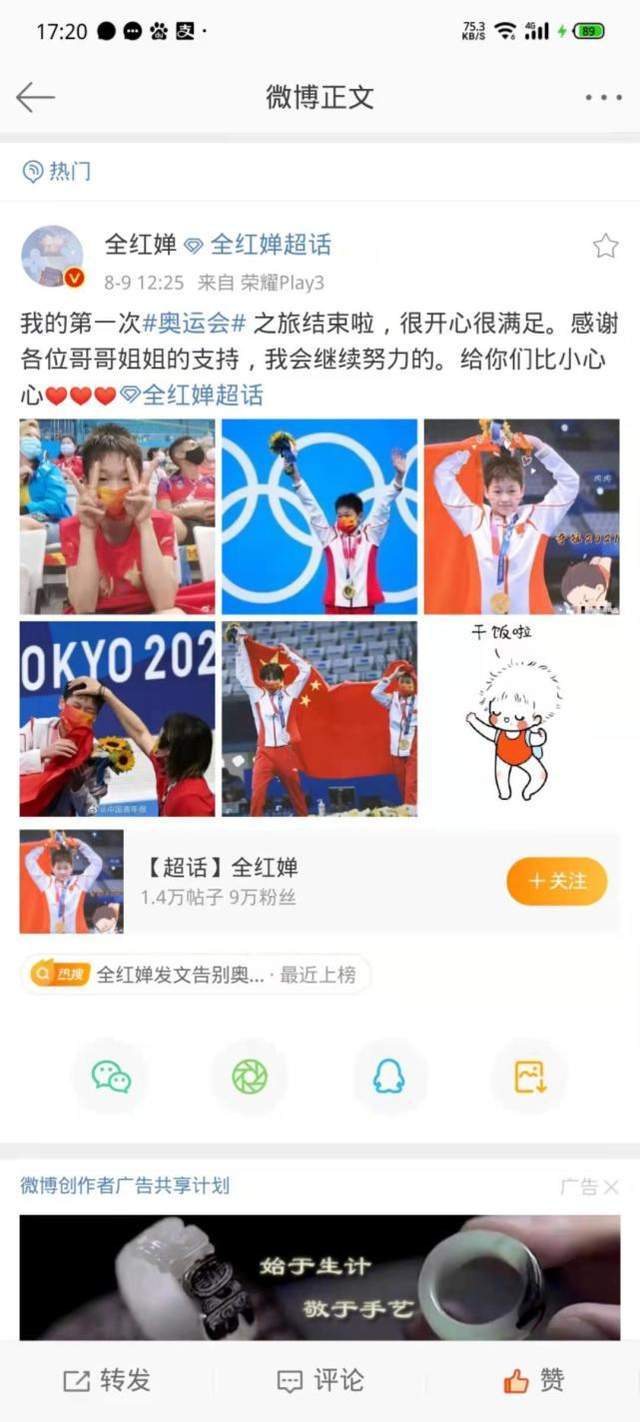
Task: Like the post with 赞
Action: click(533, 1381)
